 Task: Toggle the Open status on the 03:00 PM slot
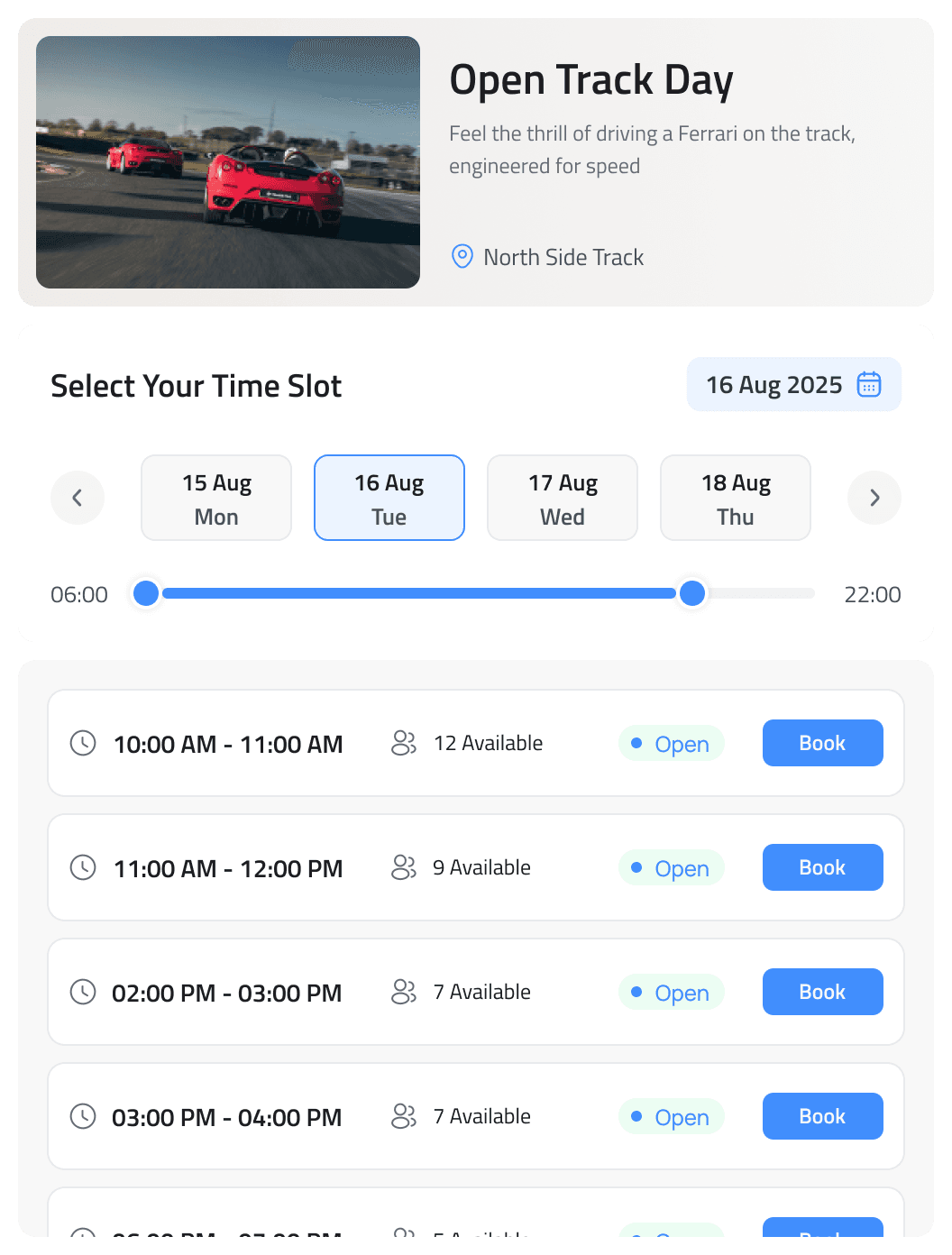point(671,1116)
